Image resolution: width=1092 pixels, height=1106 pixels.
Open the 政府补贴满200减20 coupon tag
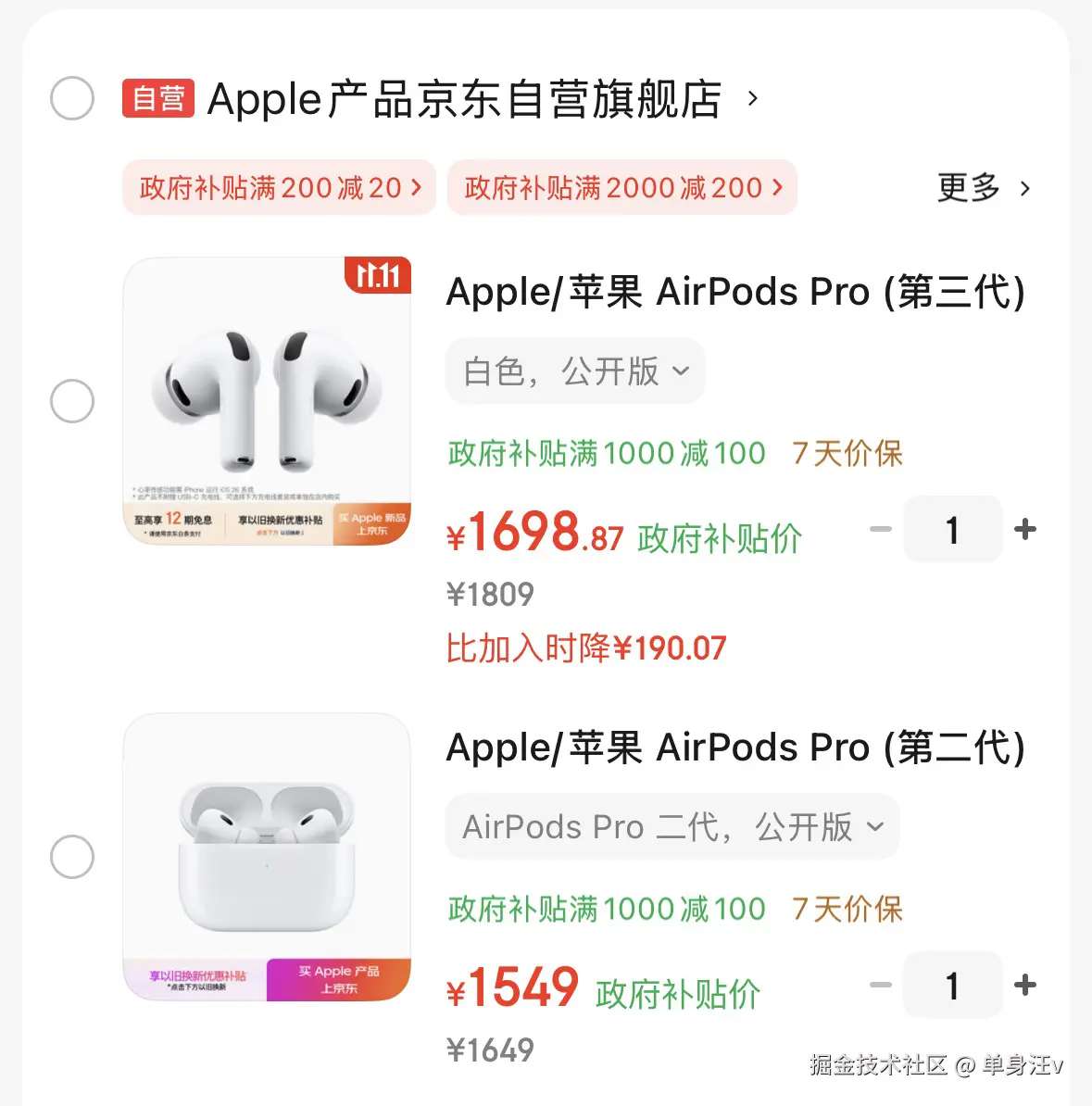point(278,187)
